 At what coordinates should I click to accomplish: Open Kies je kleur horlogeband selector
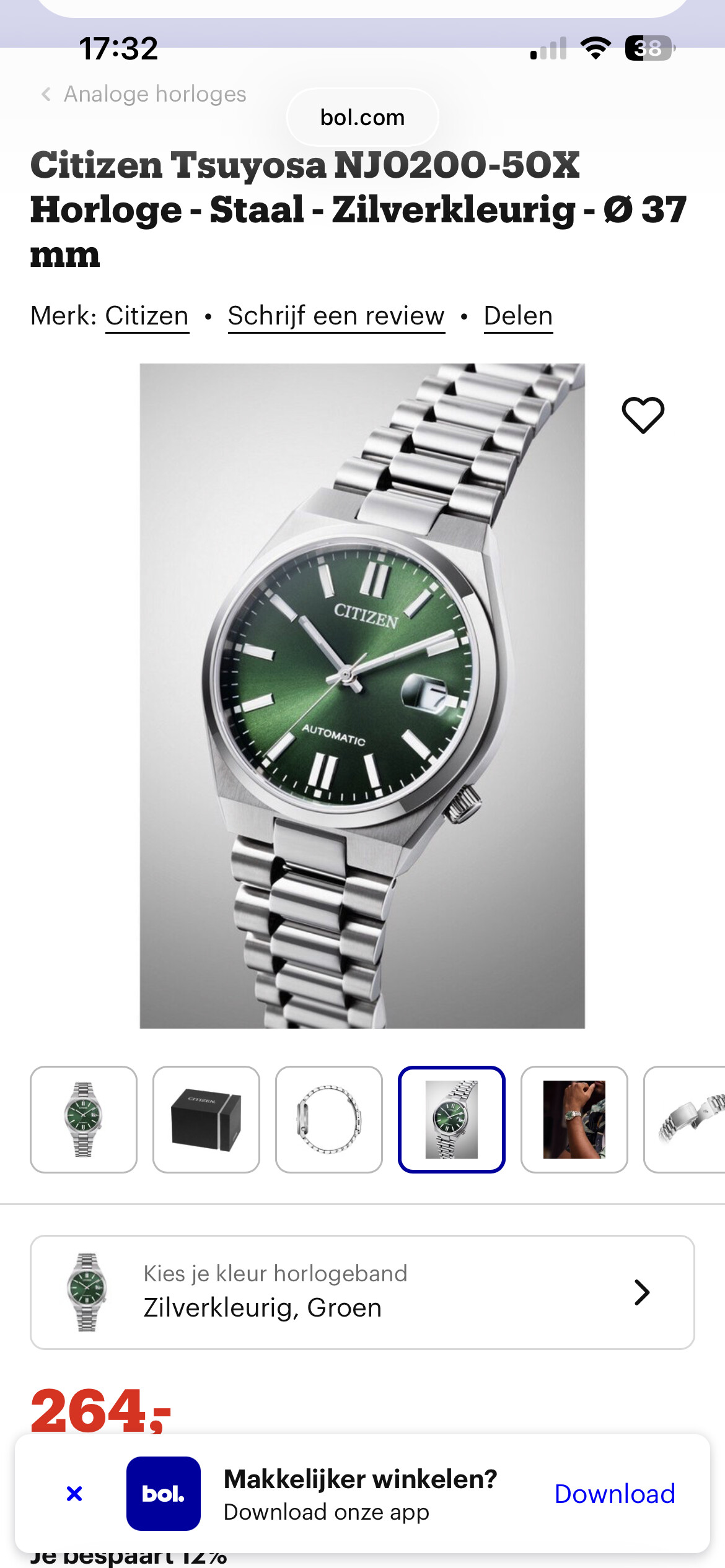(362, 1292)
